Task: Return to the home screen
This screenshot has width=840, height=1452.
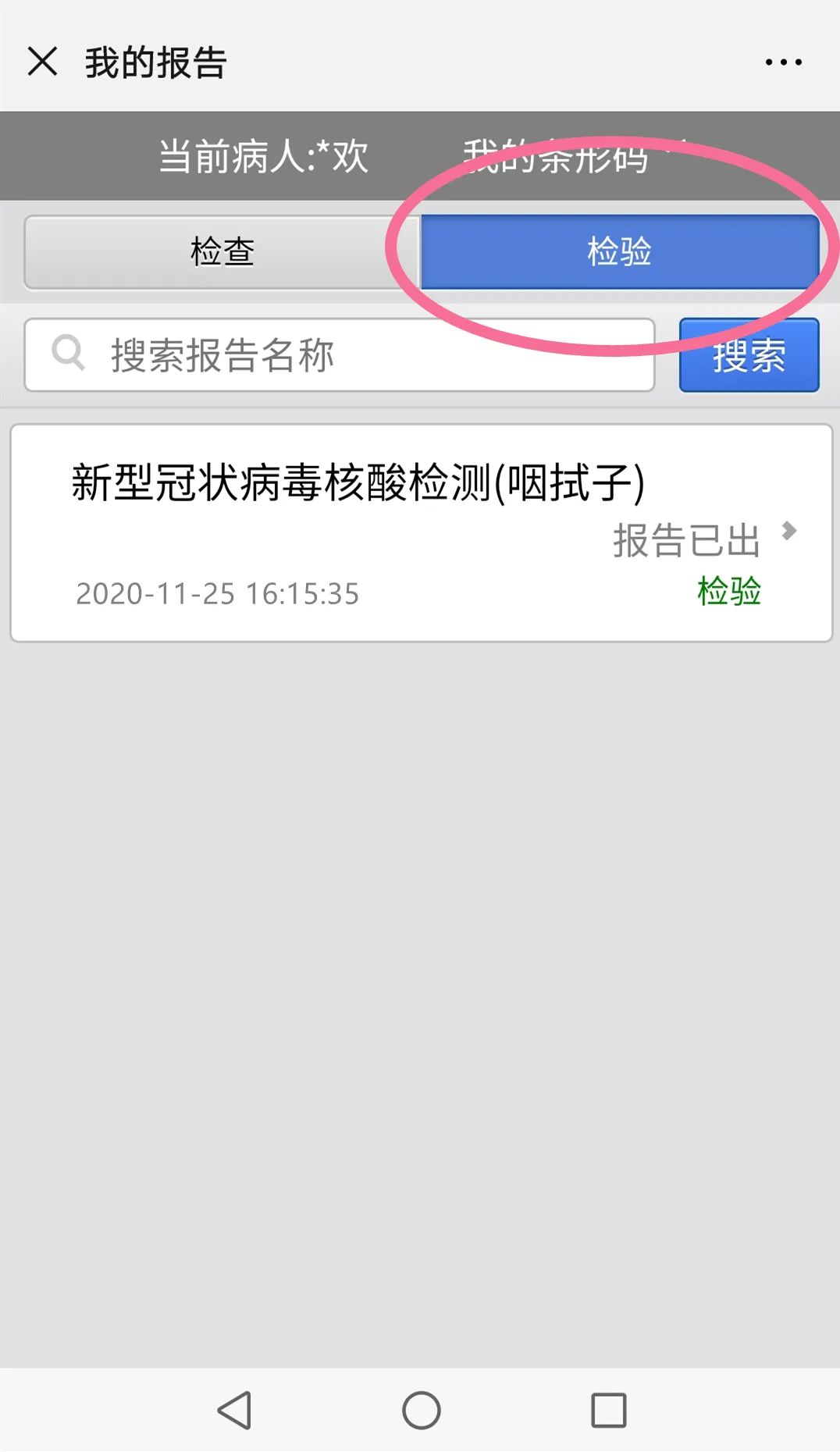Action: tap(422, 1411)
